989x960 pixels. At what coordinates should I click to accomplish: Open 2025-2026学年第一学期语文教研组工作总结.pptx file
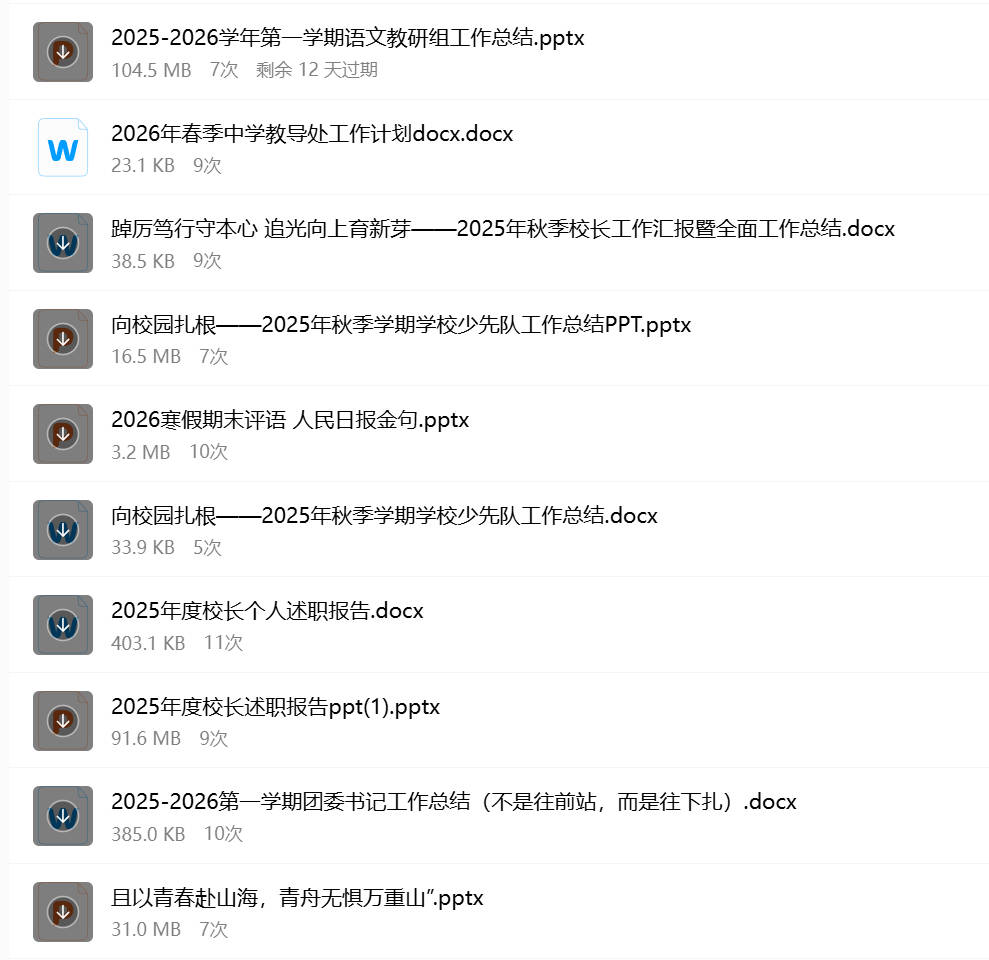347,38
